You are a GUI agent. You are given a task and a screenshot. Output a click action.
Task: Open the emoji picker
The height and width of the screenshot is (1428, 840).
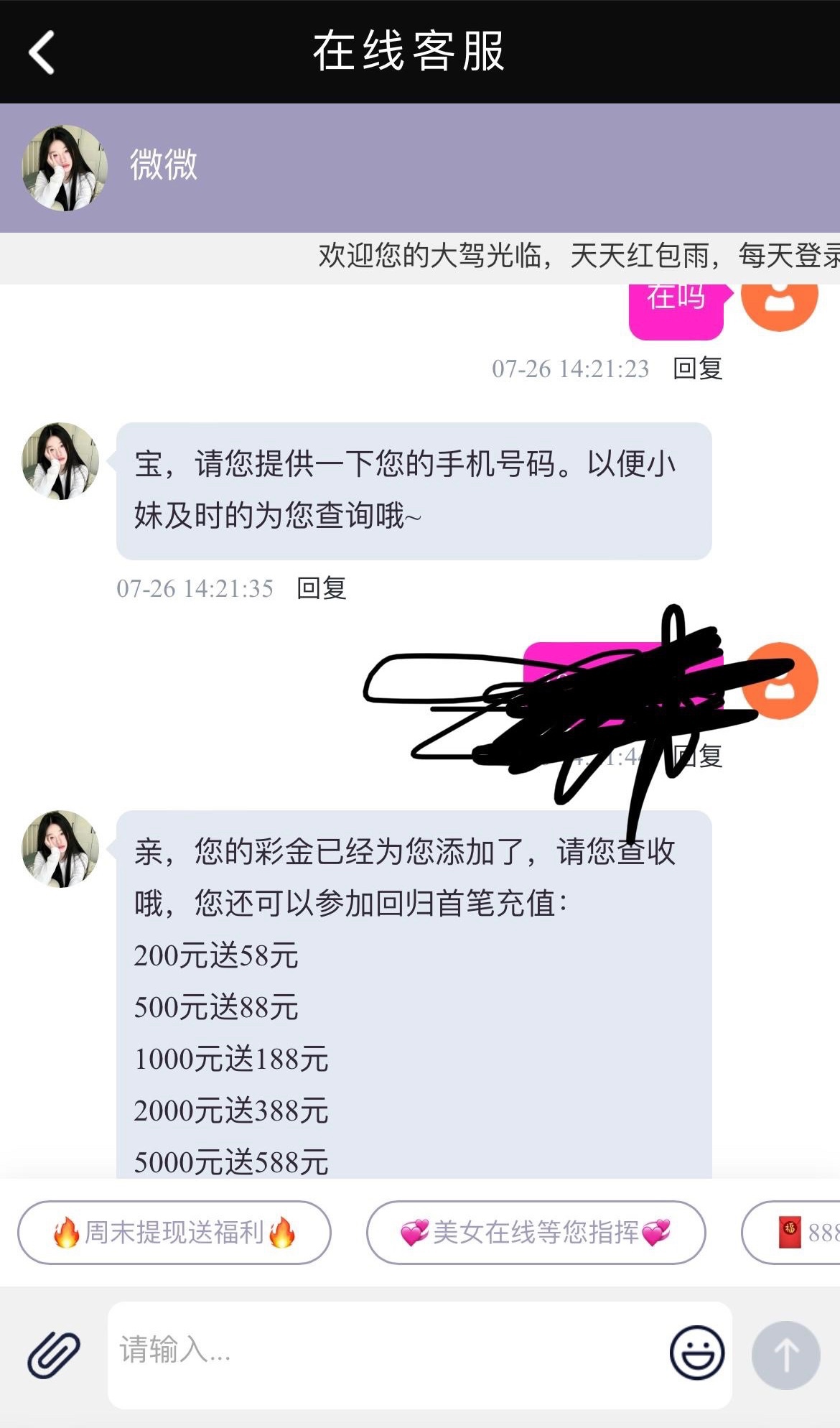pyautogui.click(x=696, y=1353)
